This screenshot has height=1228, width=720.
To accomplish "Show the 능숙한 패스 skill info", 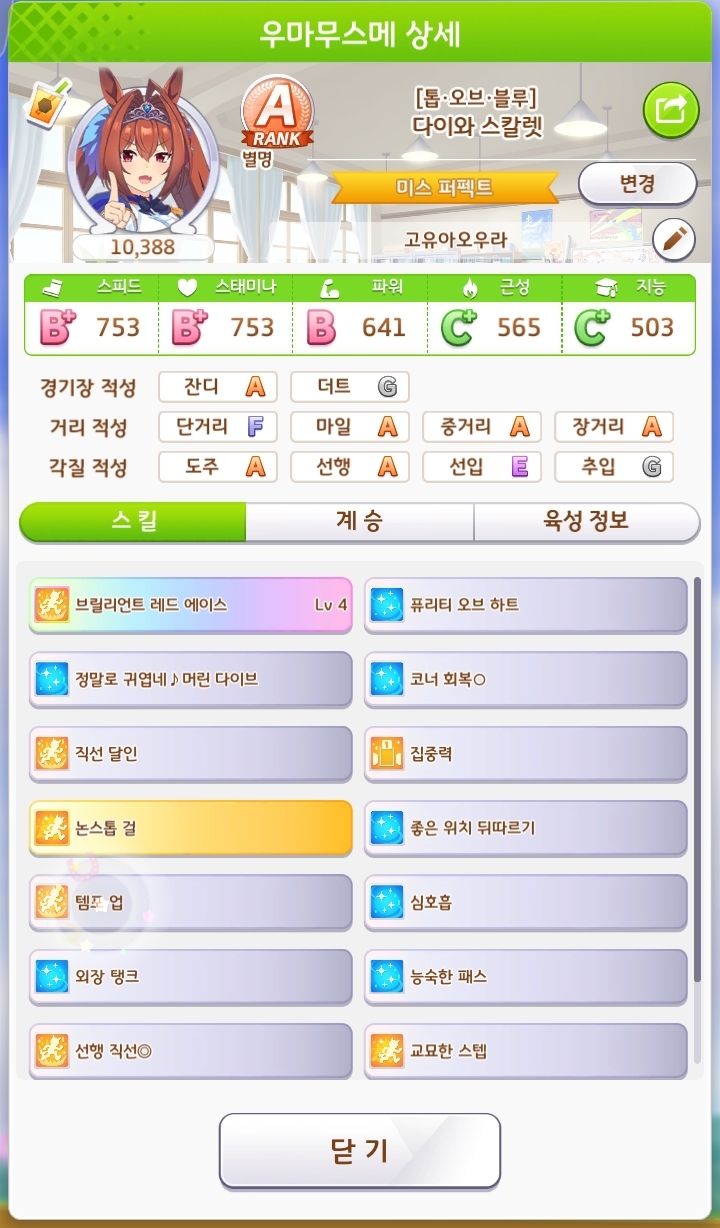I will (x=525, y=976).
